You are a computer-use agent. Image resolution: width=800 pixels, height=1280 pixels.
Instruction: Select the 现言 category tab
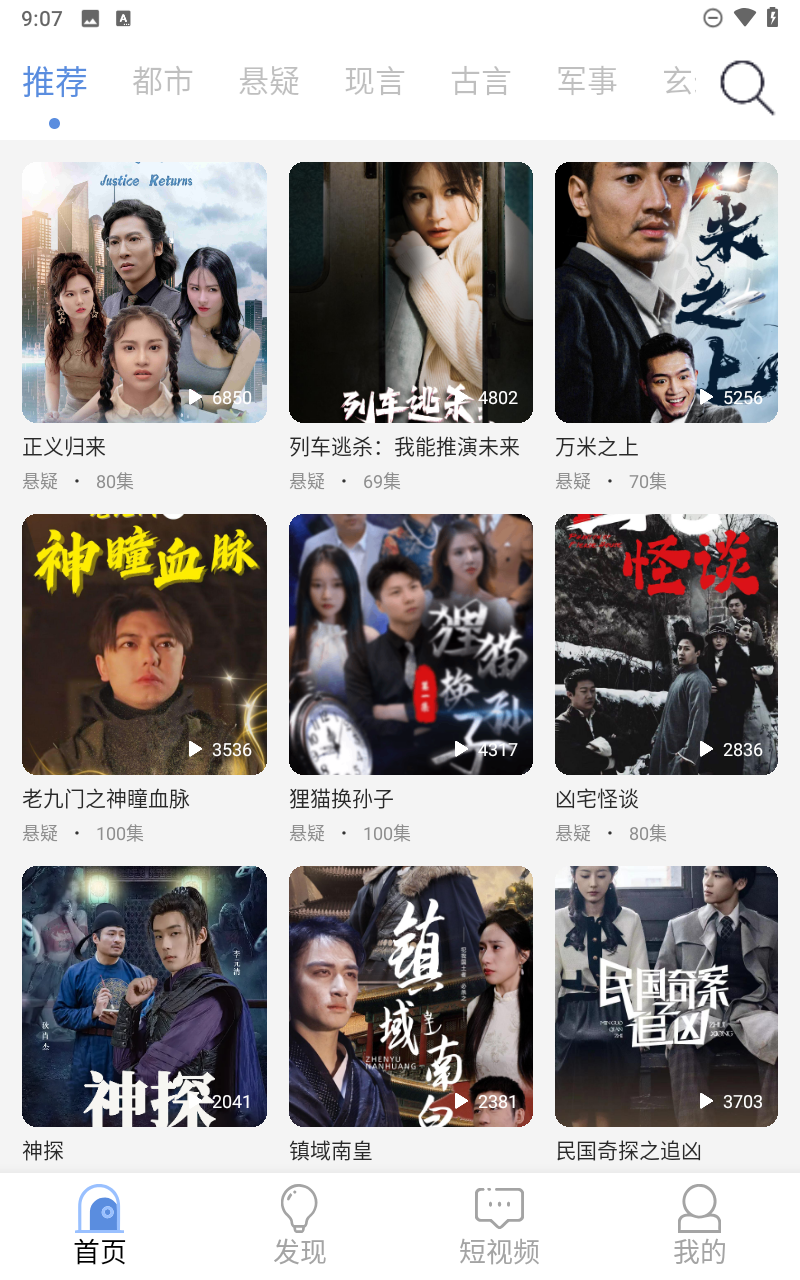tap(375, 82)
